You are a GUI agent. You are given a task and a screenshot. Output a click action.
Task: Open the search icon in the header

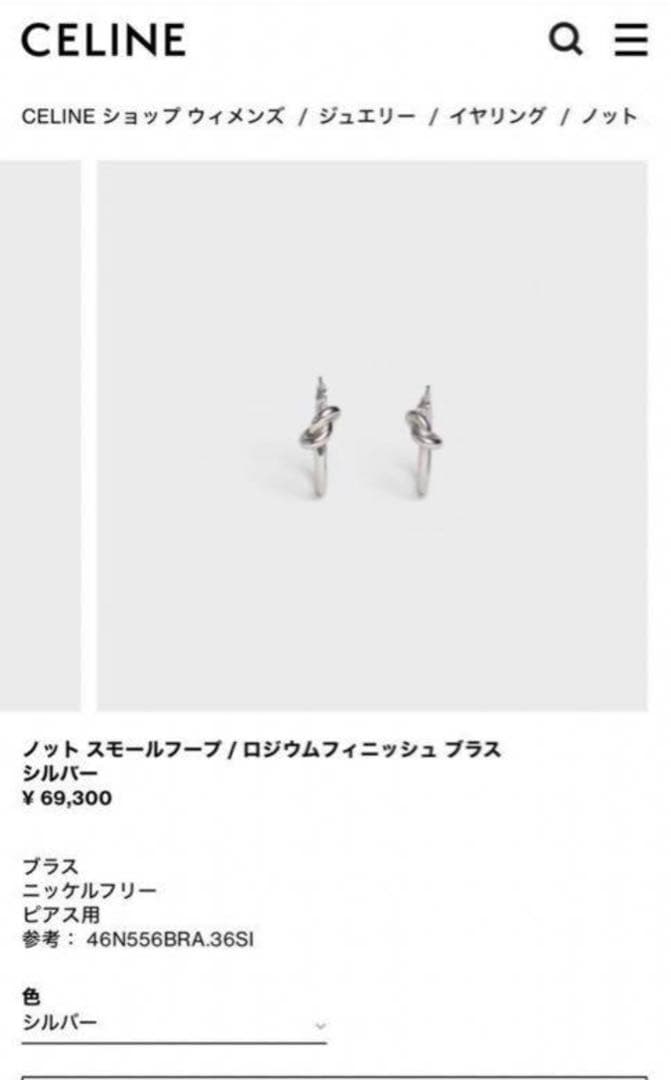tap(566, 40)
